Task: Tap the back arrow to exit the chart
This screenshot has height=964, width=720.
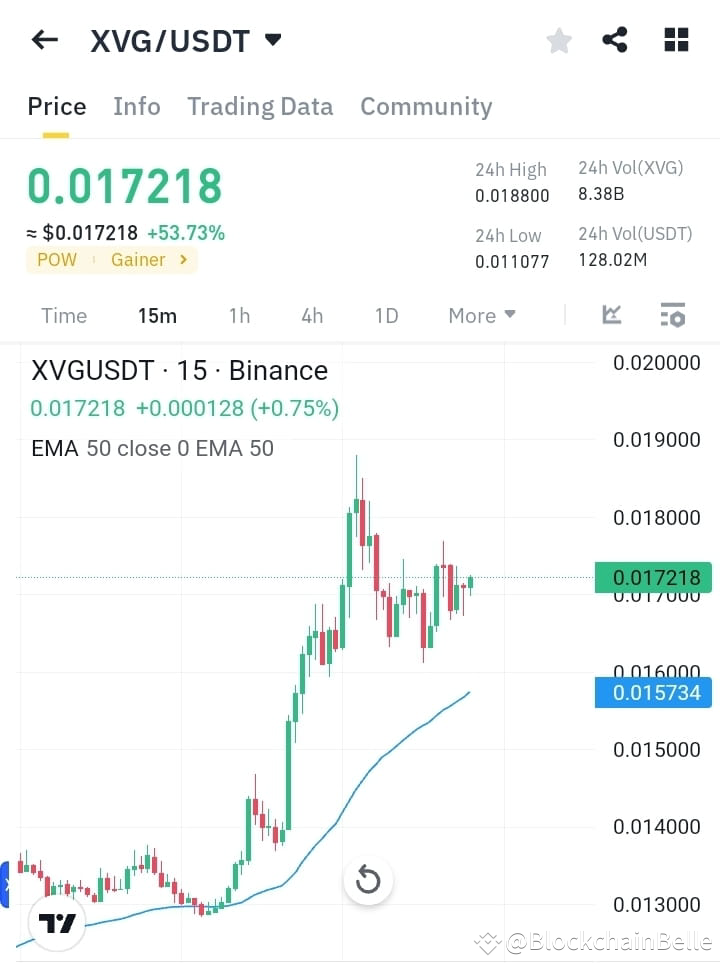Action: click(43, 39)
